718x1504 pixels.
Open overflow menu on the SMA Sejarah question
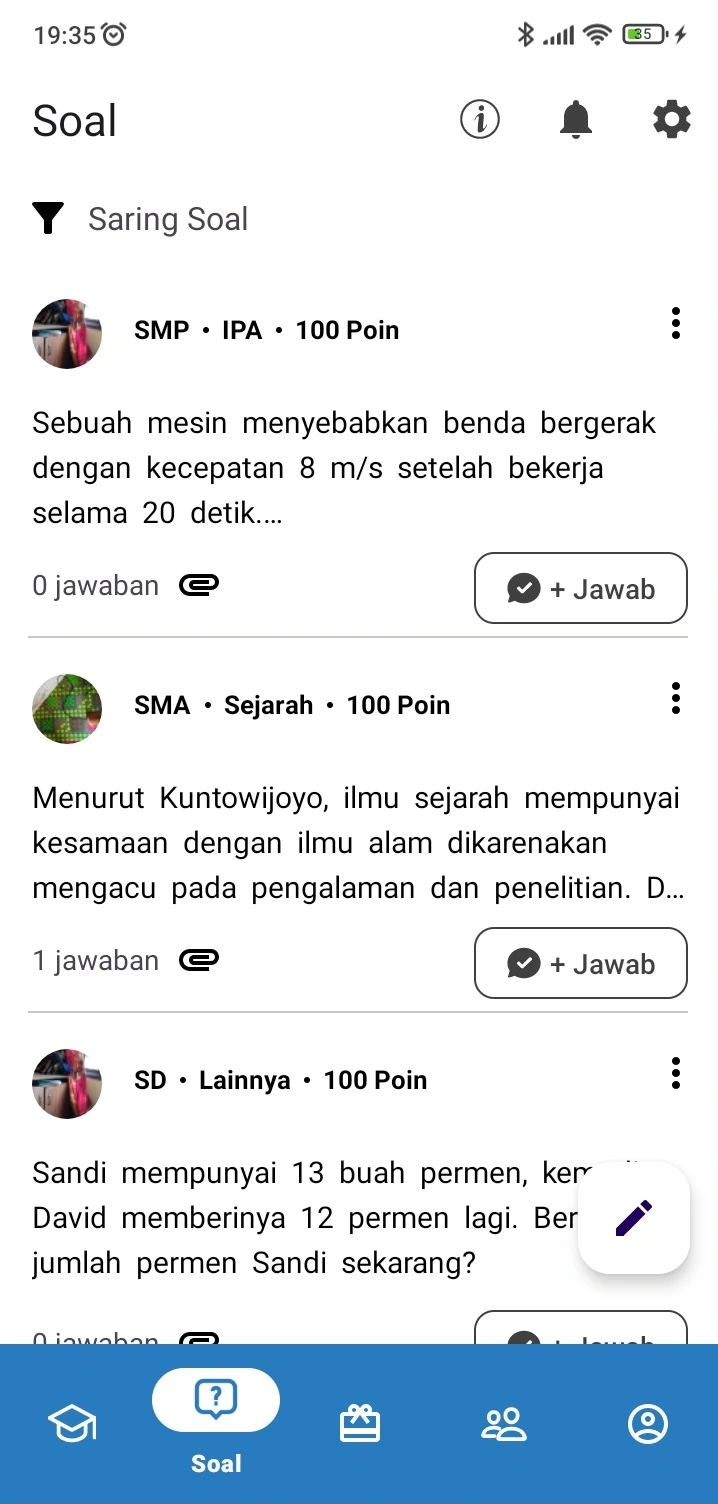676,698
